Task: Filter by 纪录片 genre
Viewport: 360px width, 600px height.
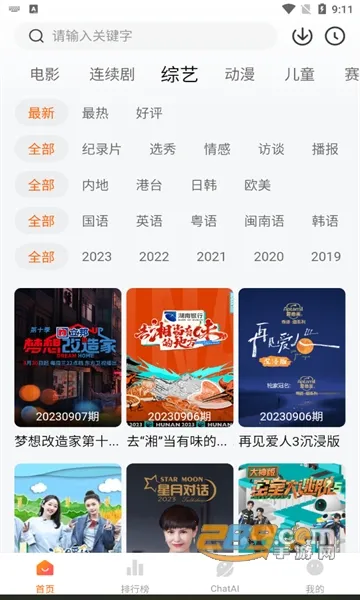Action: (101, 149)
